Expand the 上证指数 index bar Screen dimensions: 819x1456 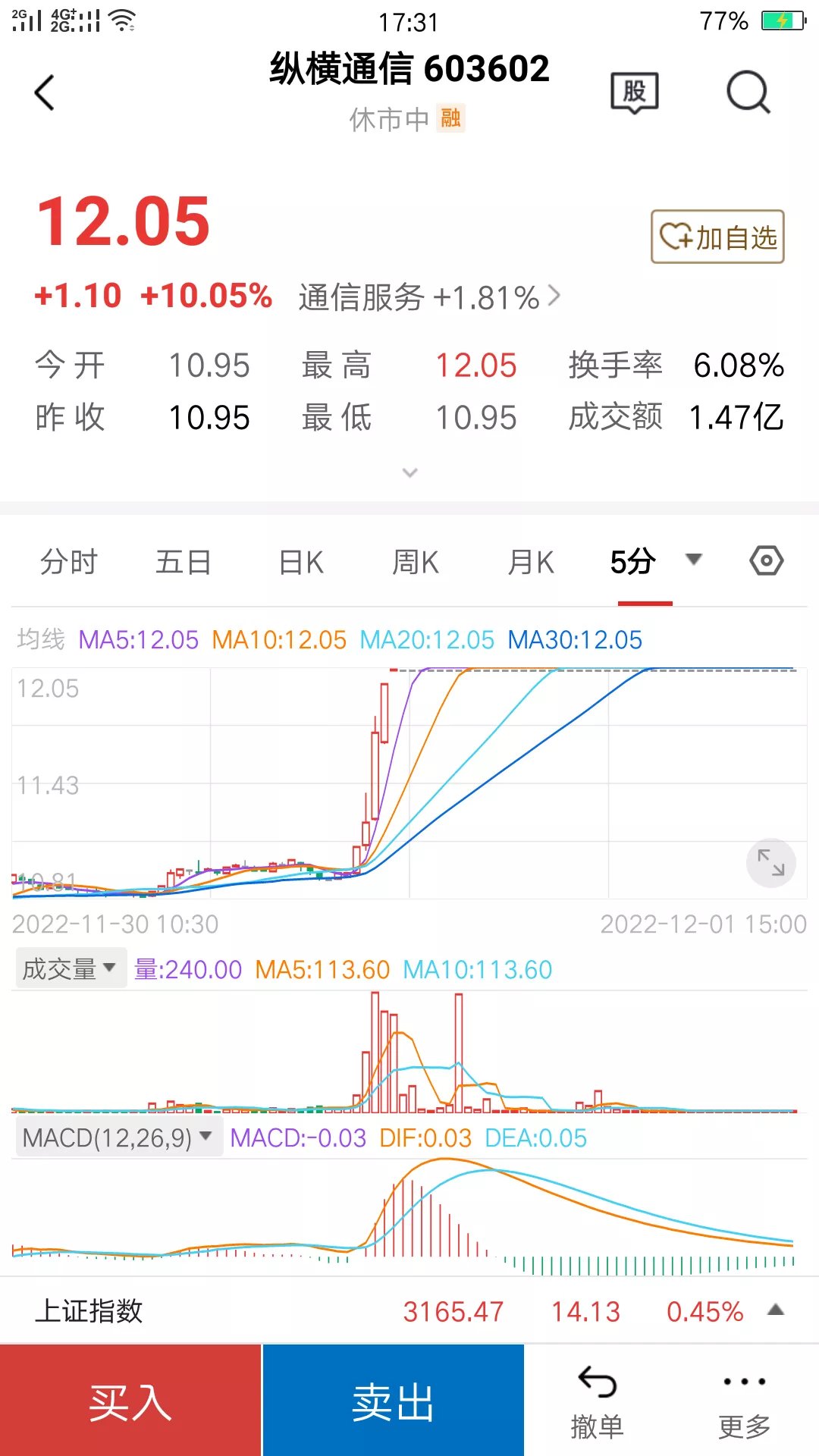(775, 1310)
